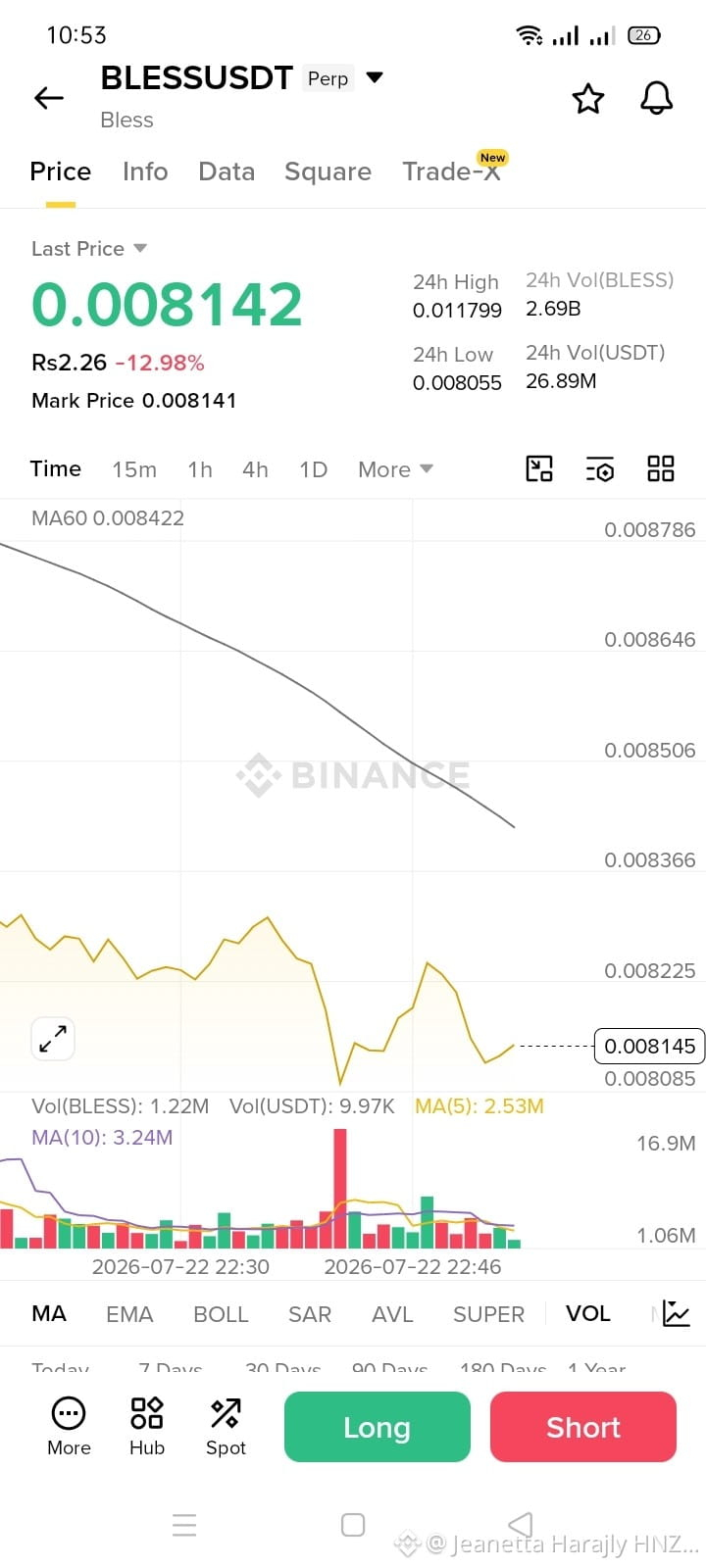The width and height of the screenshot is (706, 1568).
Task: Open the chart settings icon
Action: coord(600,469)
